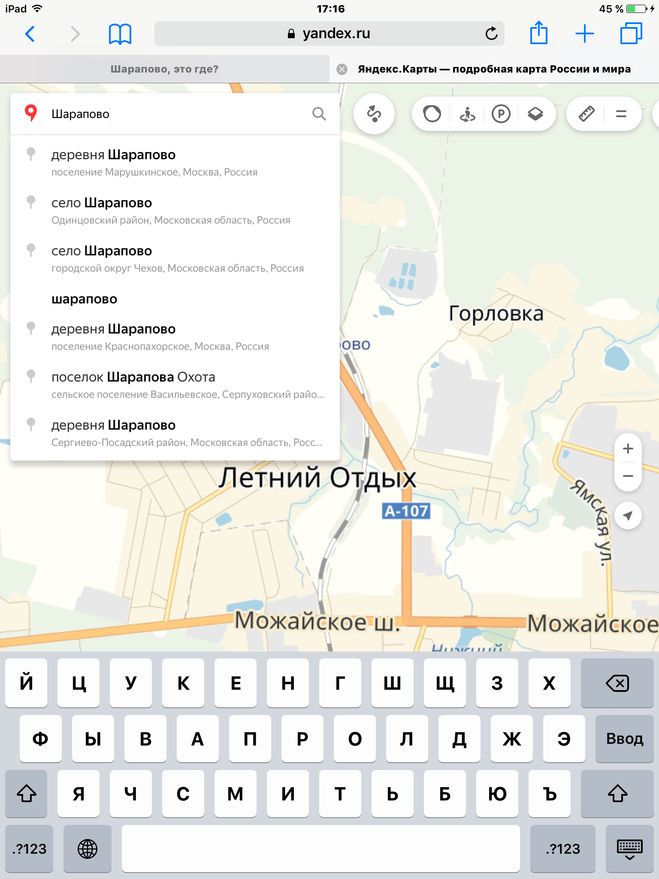The height and width of the screenshot is (879, 659).
Task: Switch to the "Шарапово, это где?" tab
Action: point(164,69)
